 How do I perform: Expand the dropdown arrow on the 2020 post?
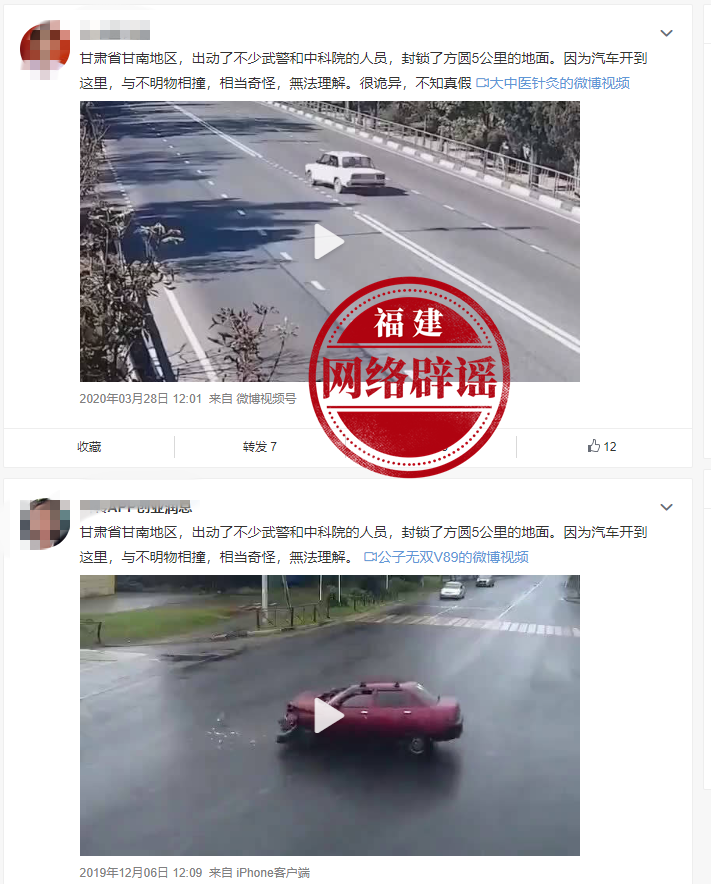pos(666,34)
